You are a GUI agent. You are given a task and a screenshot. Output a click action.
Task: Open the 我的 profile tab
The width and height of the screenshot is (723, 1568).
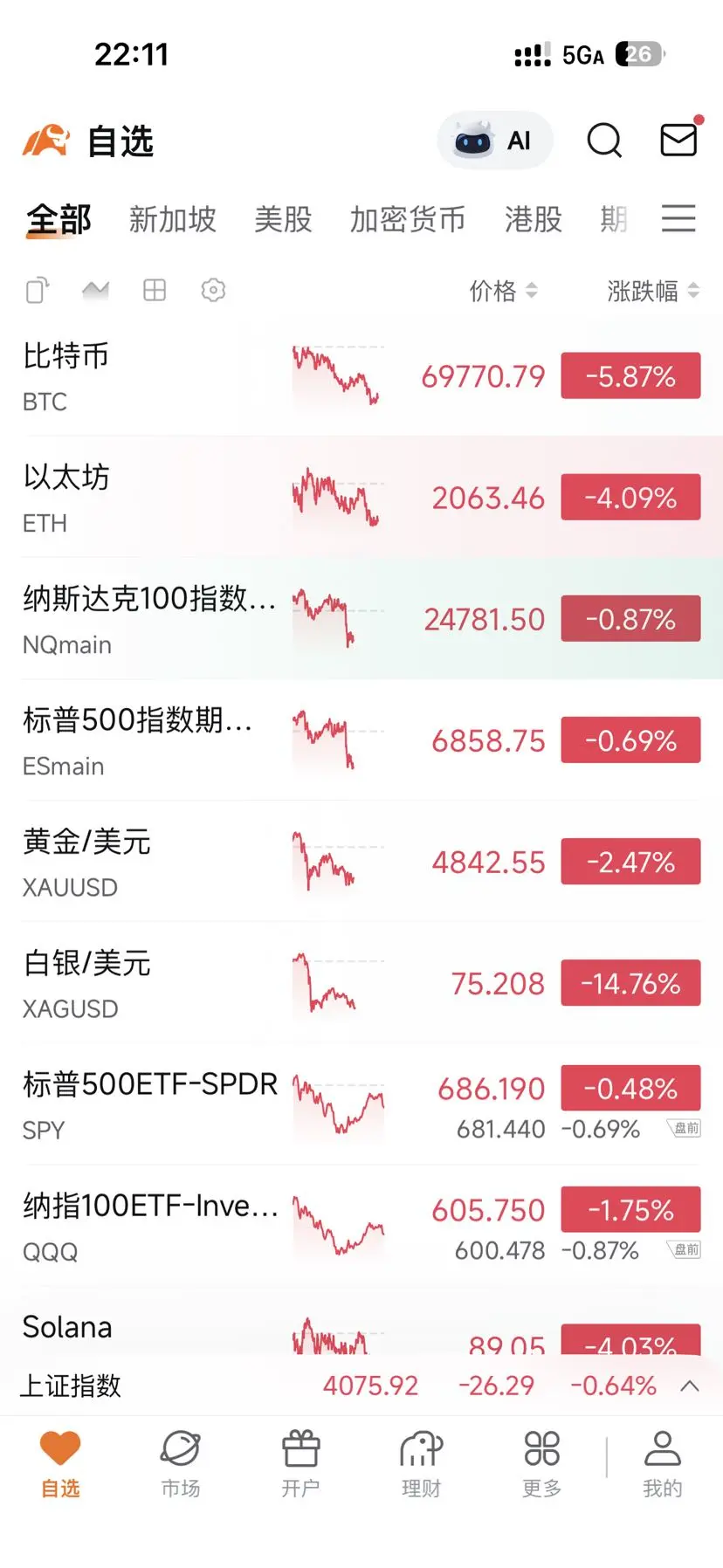click(662, 1461)
